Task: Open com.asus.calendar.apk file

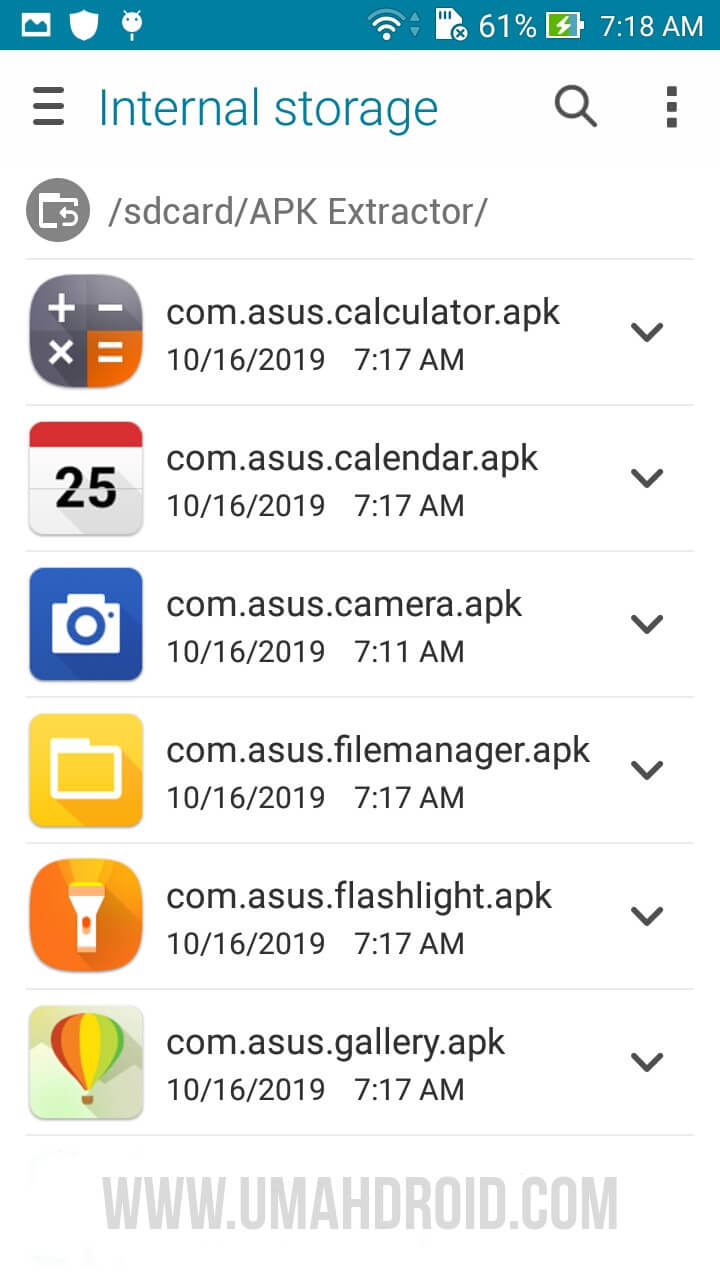Action: 352,478
